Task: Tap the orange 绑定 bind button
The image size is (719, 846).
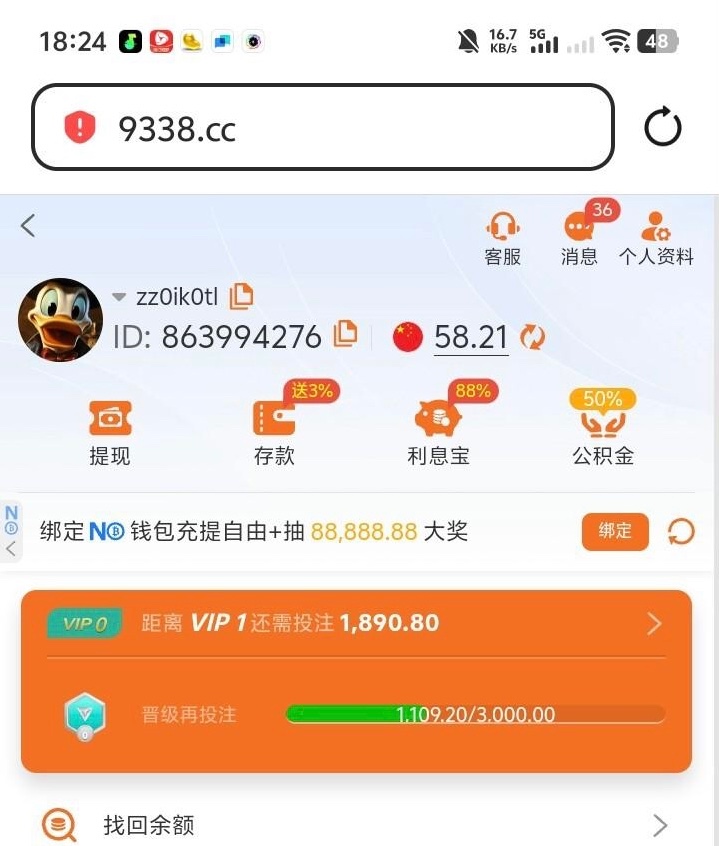Action: [615, 531]
